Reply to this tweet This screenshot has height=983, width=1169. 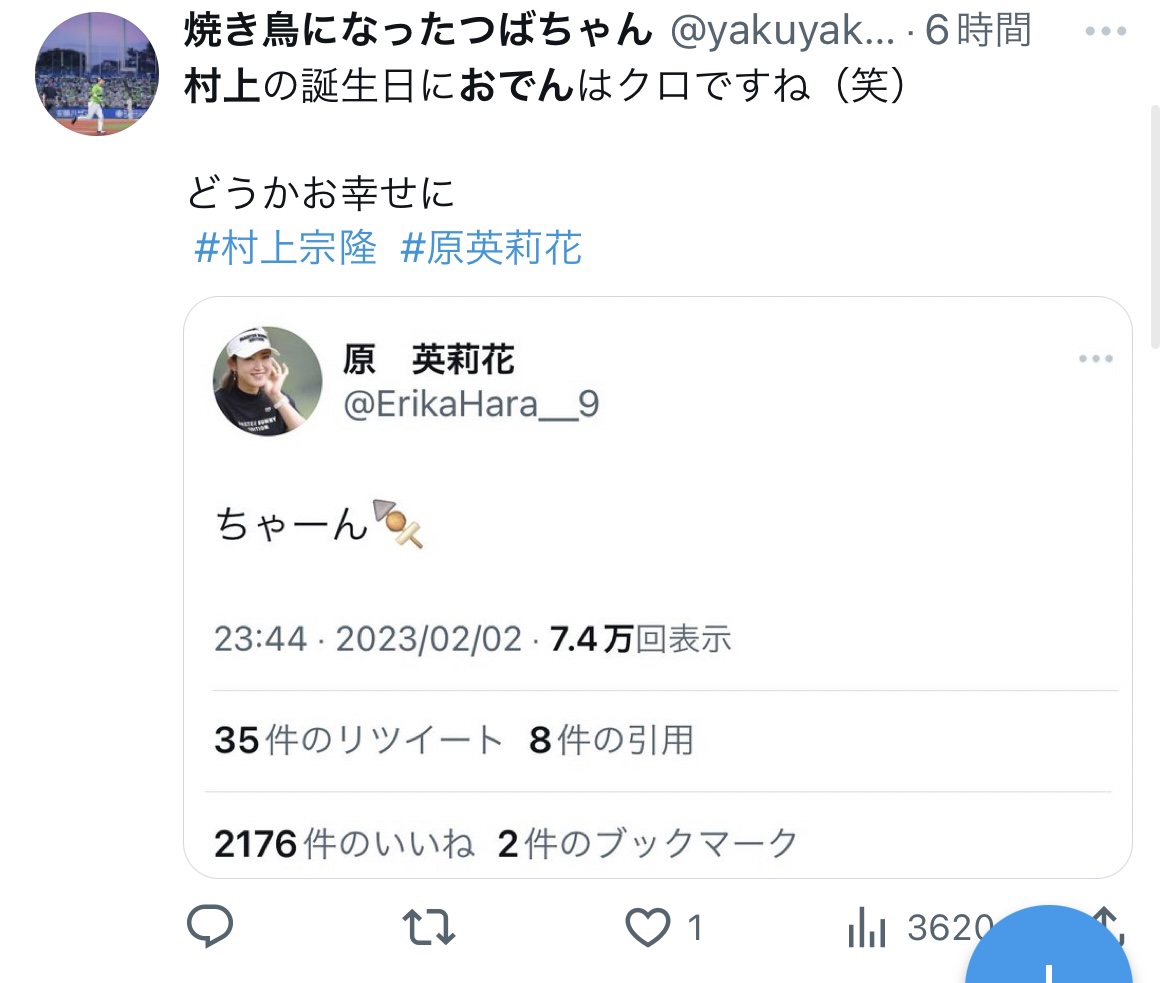click(210, 928)
